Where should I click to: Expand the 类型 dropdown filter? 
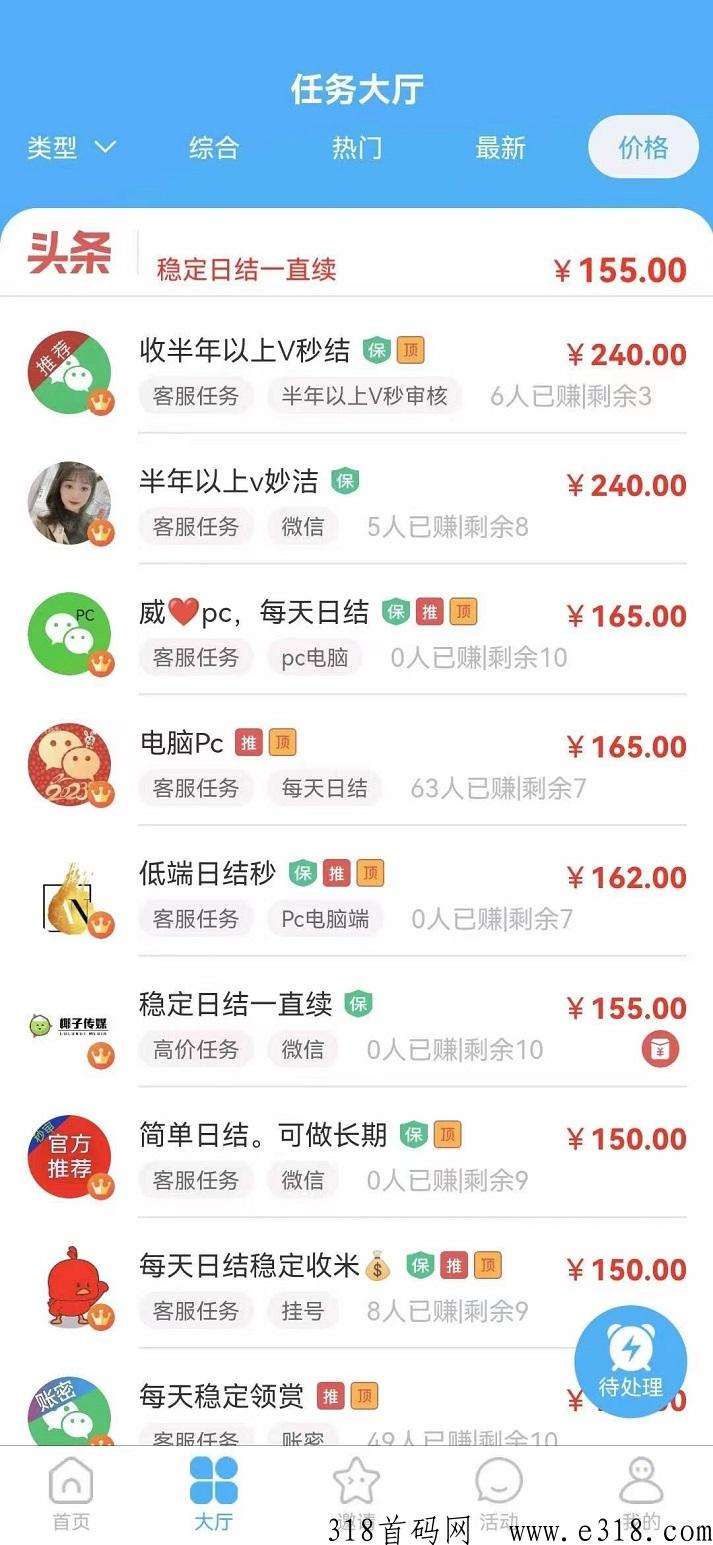click(x=71, y=148)
